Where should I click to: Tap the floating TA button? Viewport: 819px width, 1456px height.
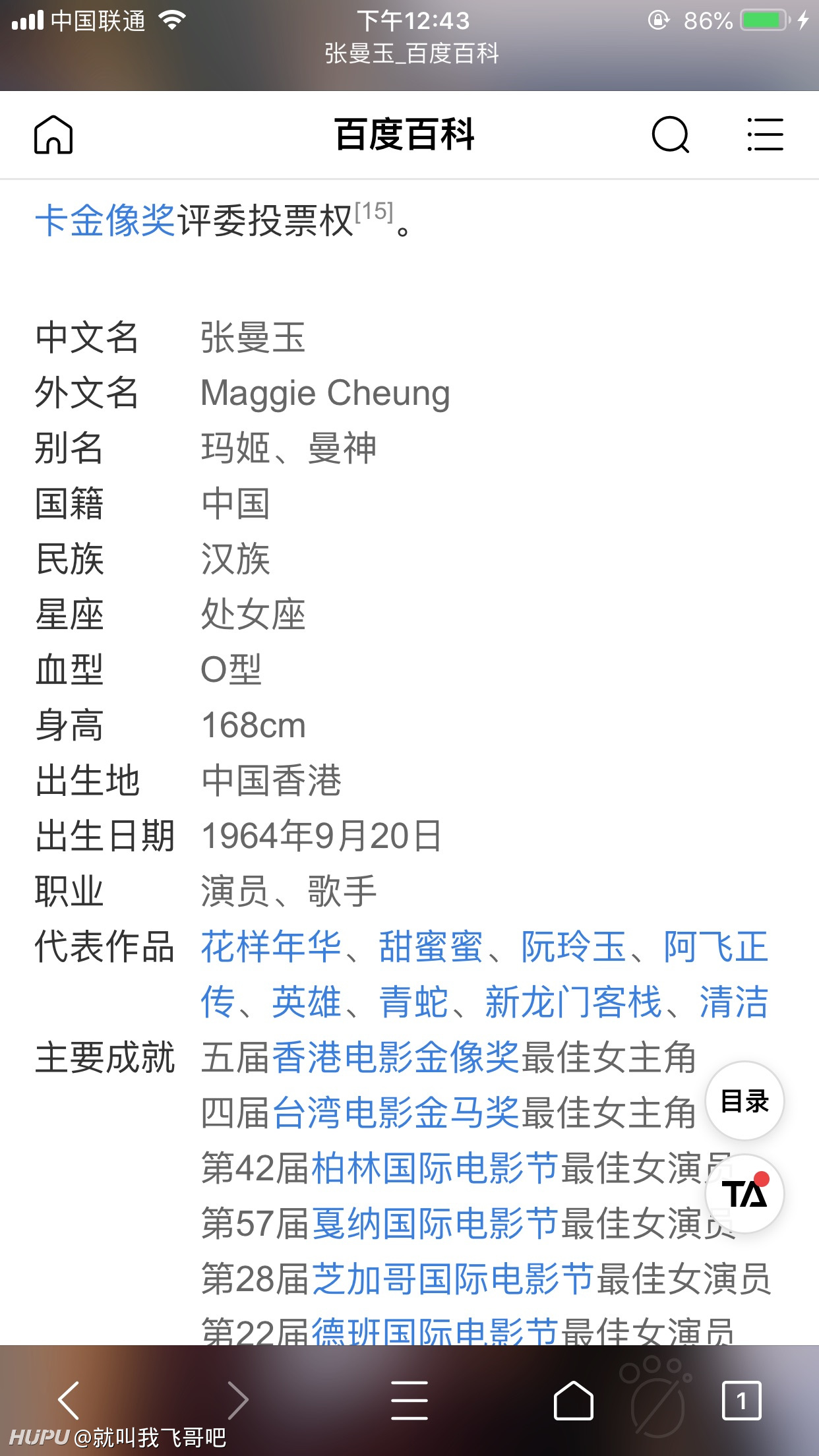pos(744,1194)
